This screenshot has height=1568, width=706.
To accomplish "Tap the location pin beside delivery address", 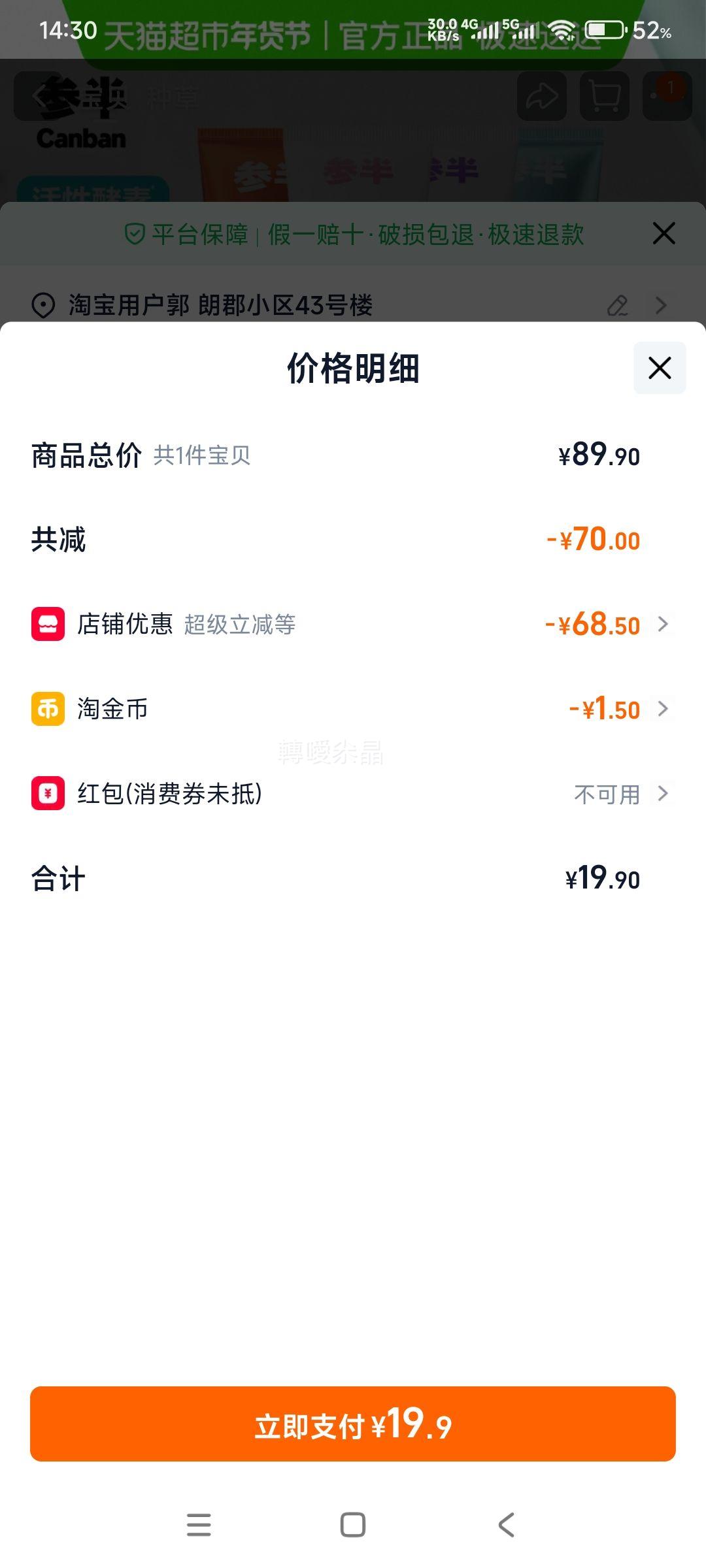I will point(43,303).
